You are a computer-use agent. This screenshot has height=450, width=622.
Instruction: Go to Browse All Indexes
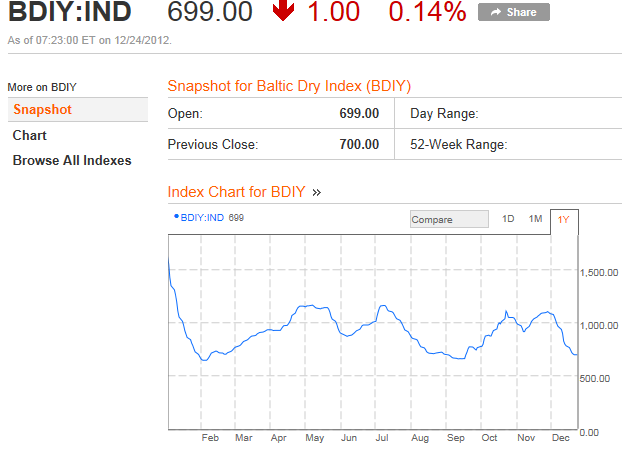point(72,160)
